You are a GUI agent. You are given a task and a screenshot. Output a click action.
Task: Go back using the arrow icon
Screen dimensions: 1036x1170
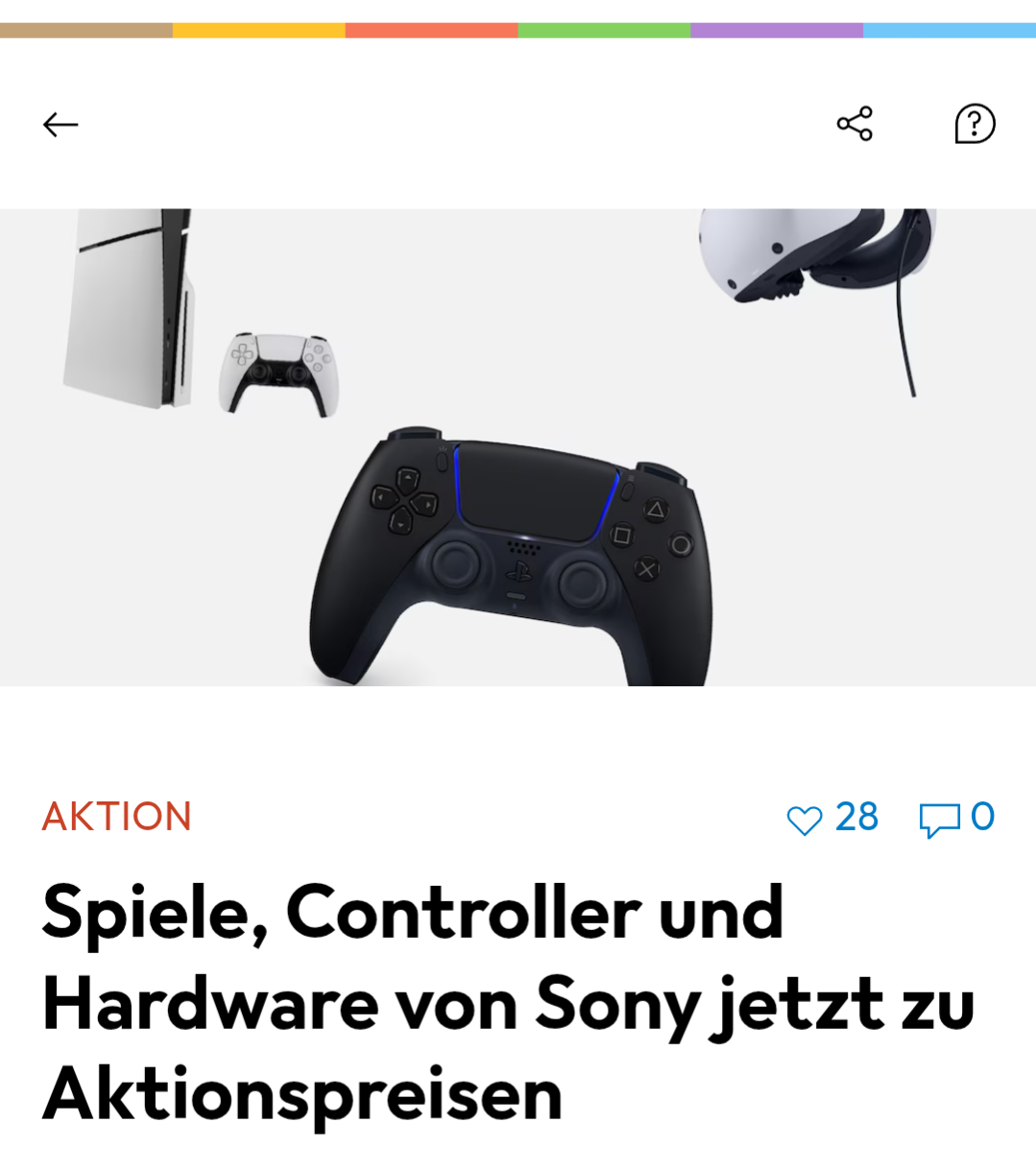coord(60,125)
